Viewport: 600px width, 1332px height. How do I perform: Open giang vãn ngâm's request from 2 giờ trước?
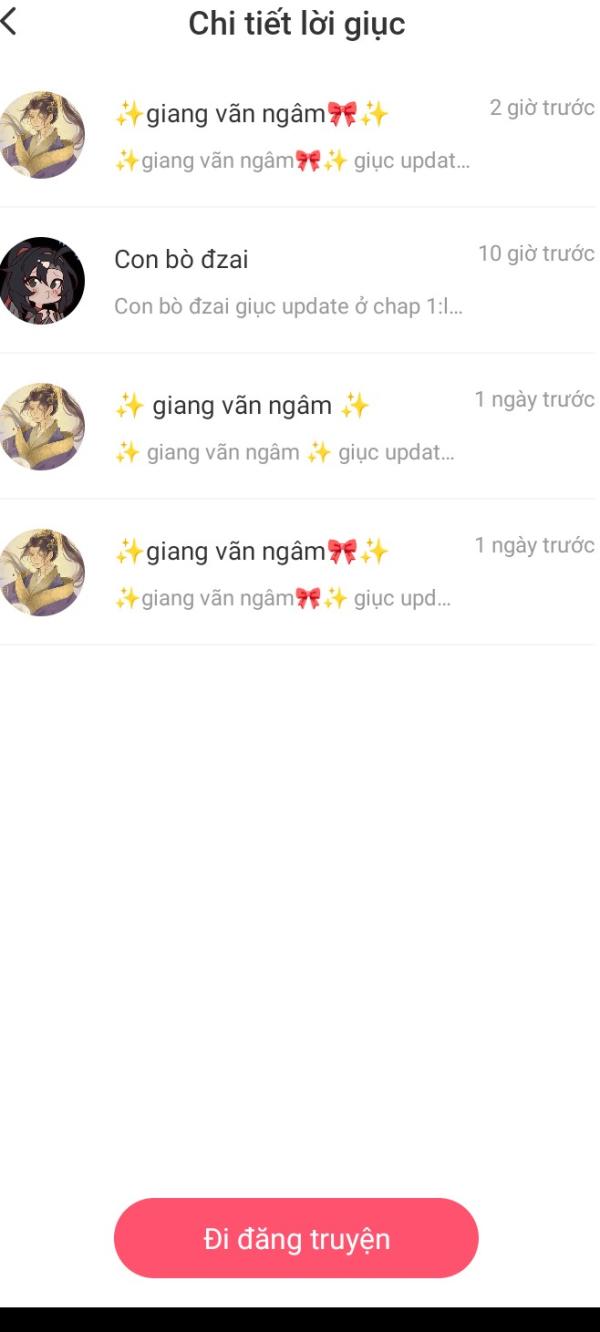[300, 135]
